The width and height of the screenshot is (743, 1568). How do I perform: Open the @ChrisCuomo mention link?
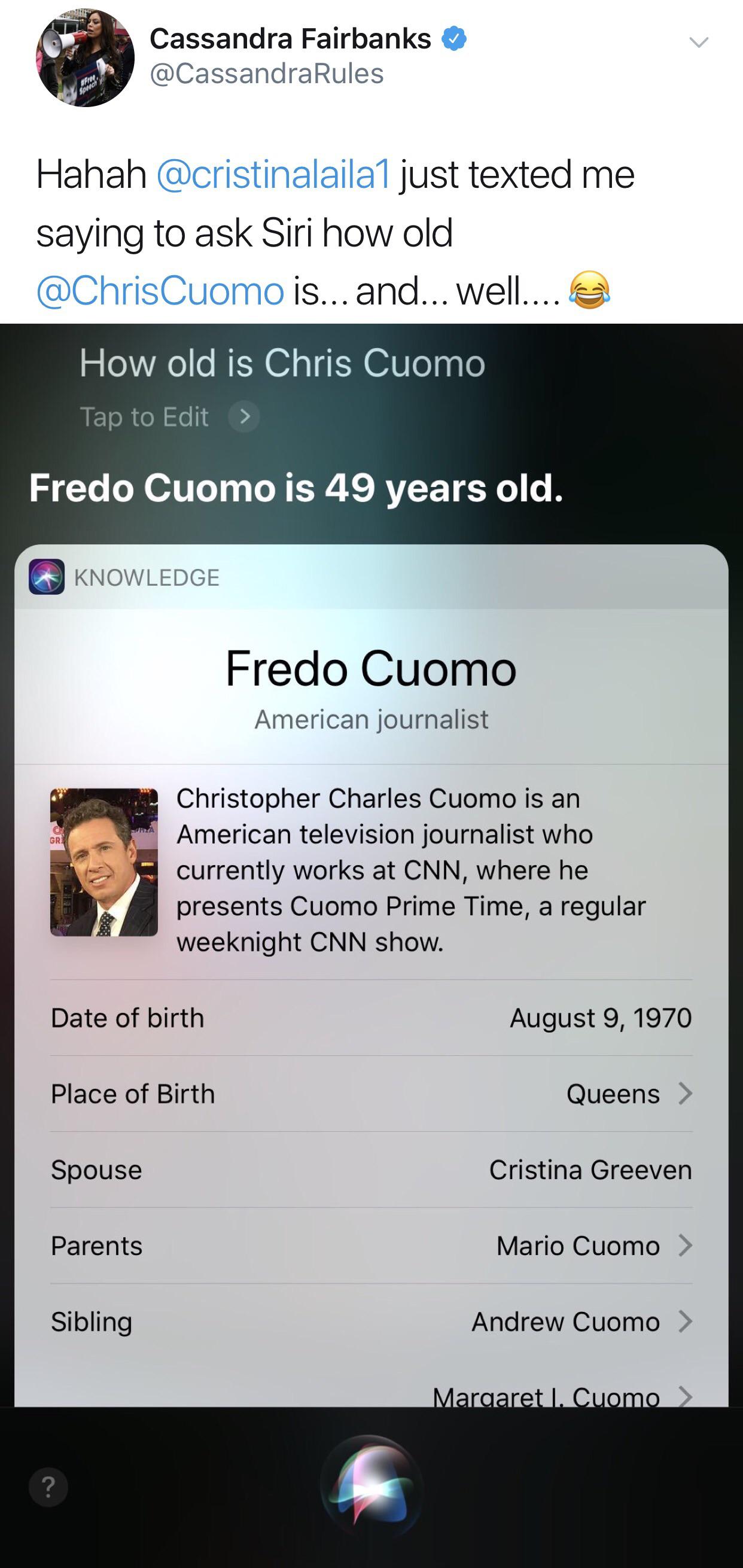pyautogui.click(x=160, y=291)
